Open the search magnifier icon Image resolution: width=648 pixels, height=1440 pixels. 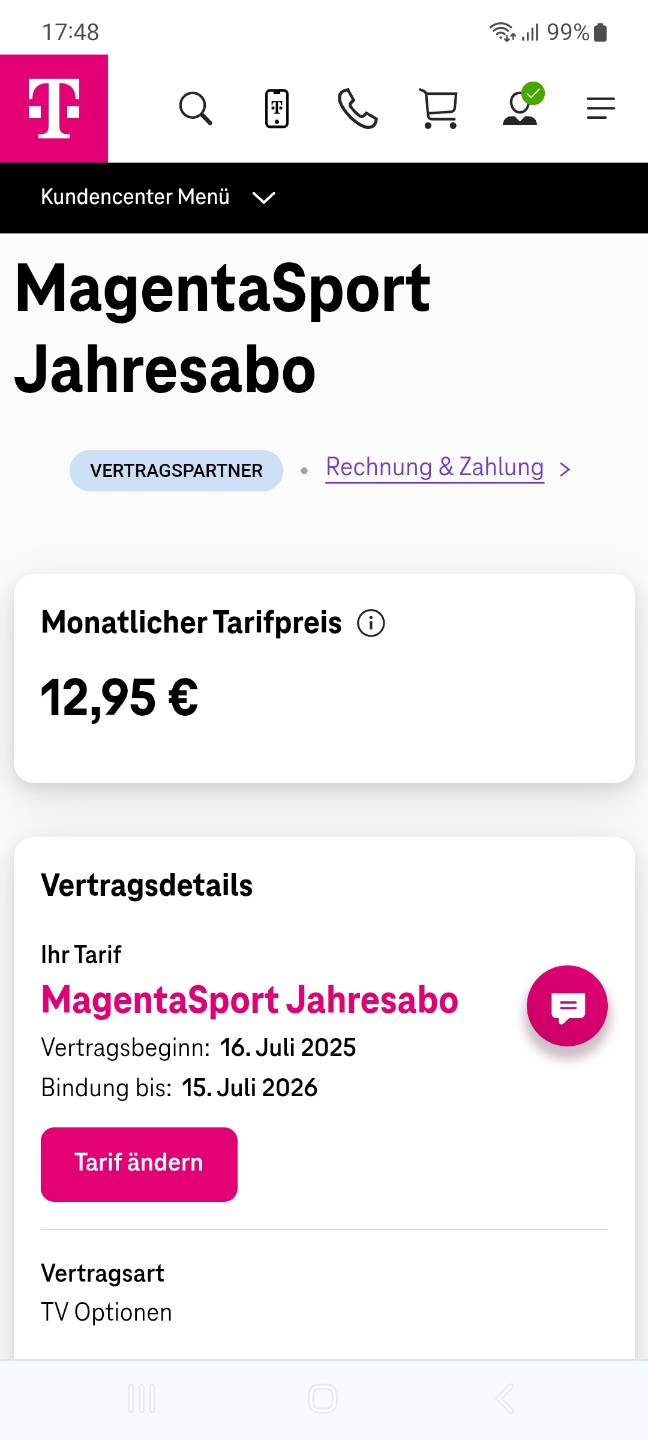tap(196, 108)
